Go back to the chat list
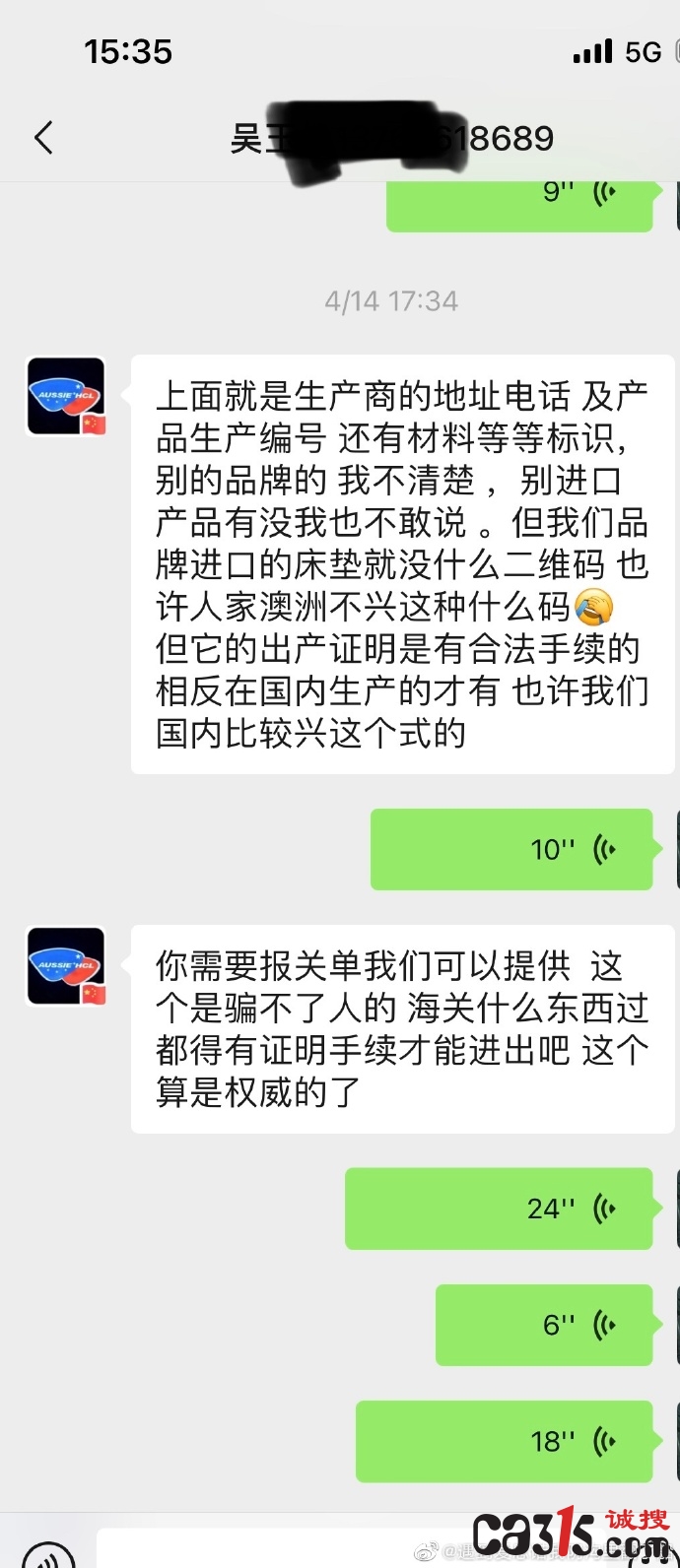The image size is (680, 1568). (43, 138)
